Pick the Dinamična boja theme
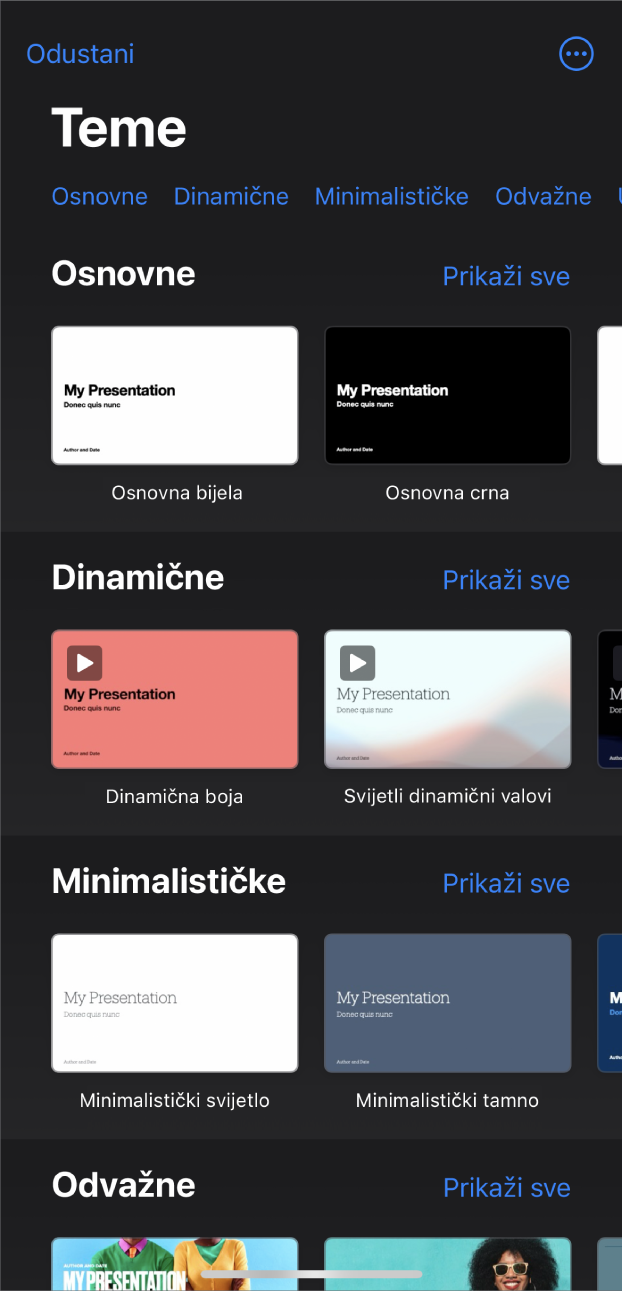Image resolution: width=622 pixels, height=1293 pixels. 175,699
